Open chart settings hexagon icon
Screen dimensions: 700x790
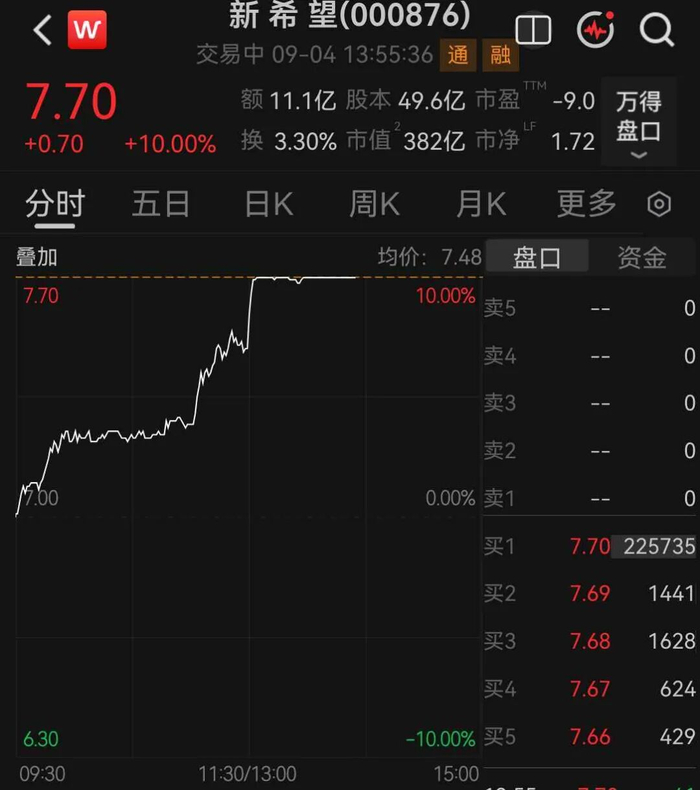659,205
